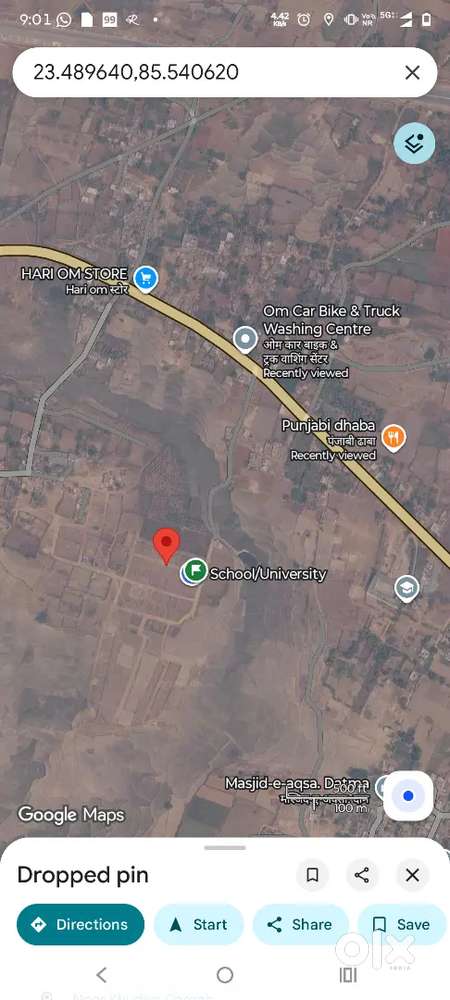Open the map layers button
The height and width of the screenshot is (1000, 450).
414,143
